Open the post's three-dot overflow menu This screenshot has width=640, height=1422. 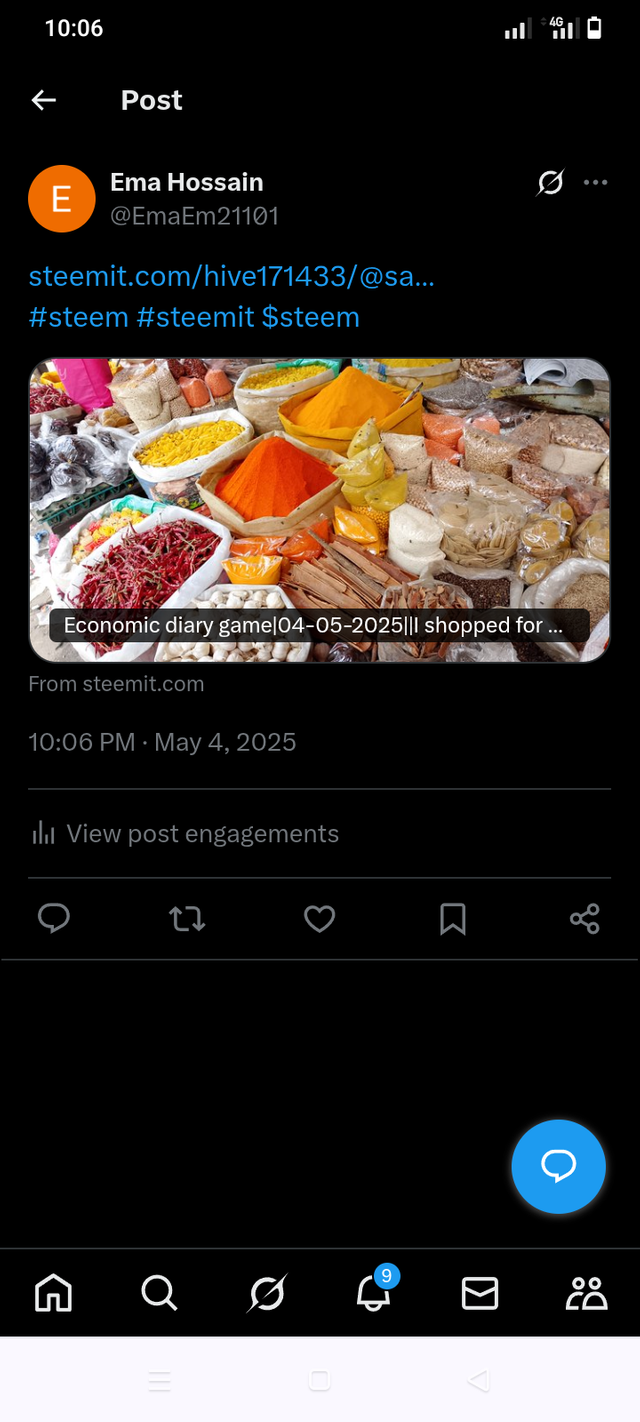pos(596,182)
